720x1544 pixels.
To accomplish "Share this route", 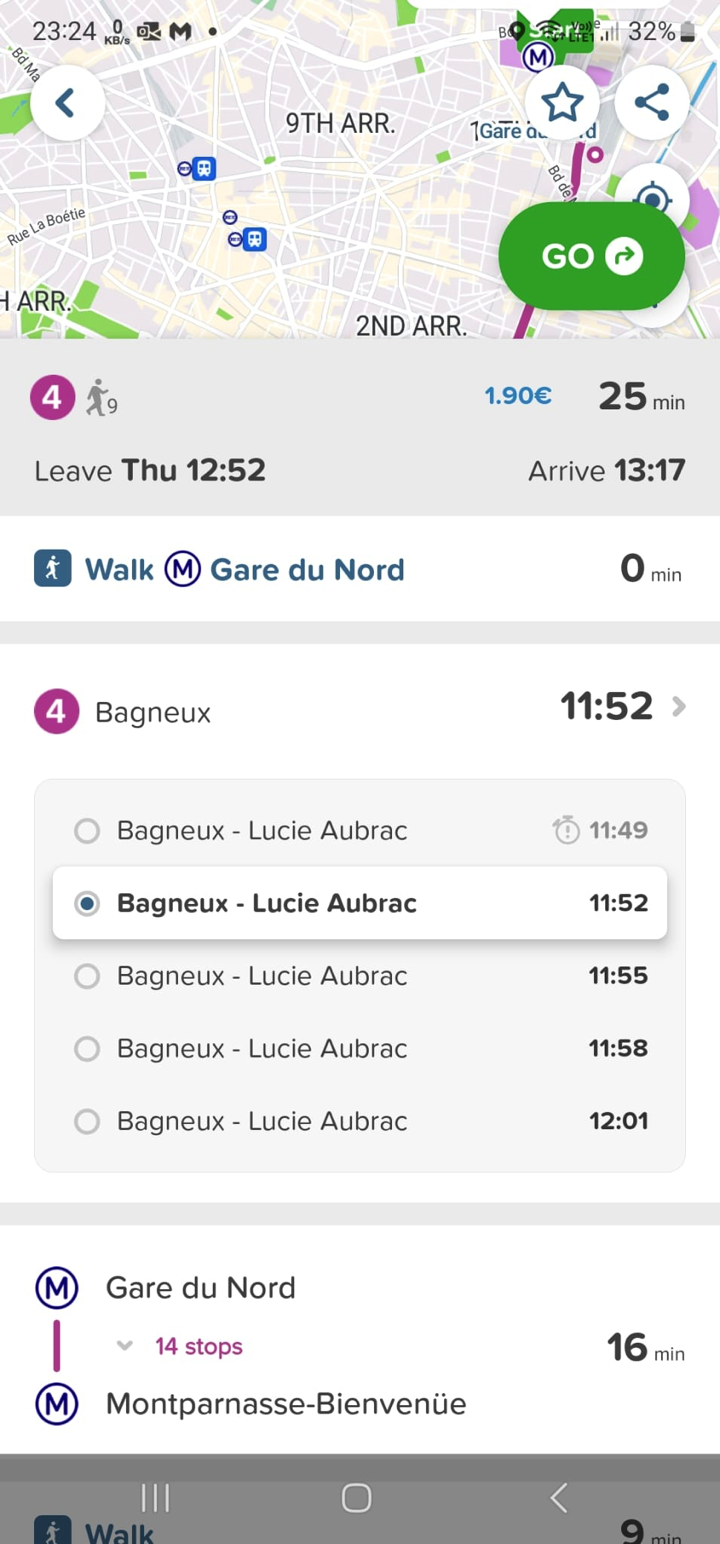I will click(652, 103).
